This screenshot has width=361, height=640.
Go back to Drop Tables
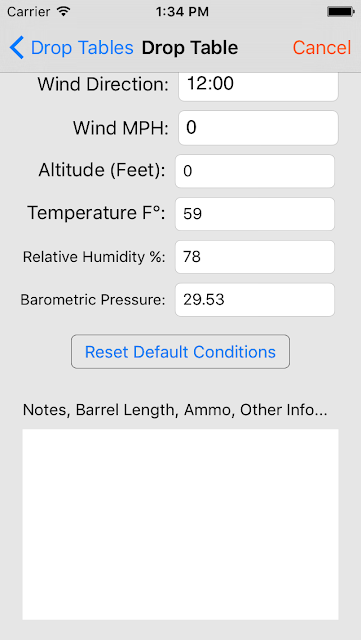click(71, 48)
